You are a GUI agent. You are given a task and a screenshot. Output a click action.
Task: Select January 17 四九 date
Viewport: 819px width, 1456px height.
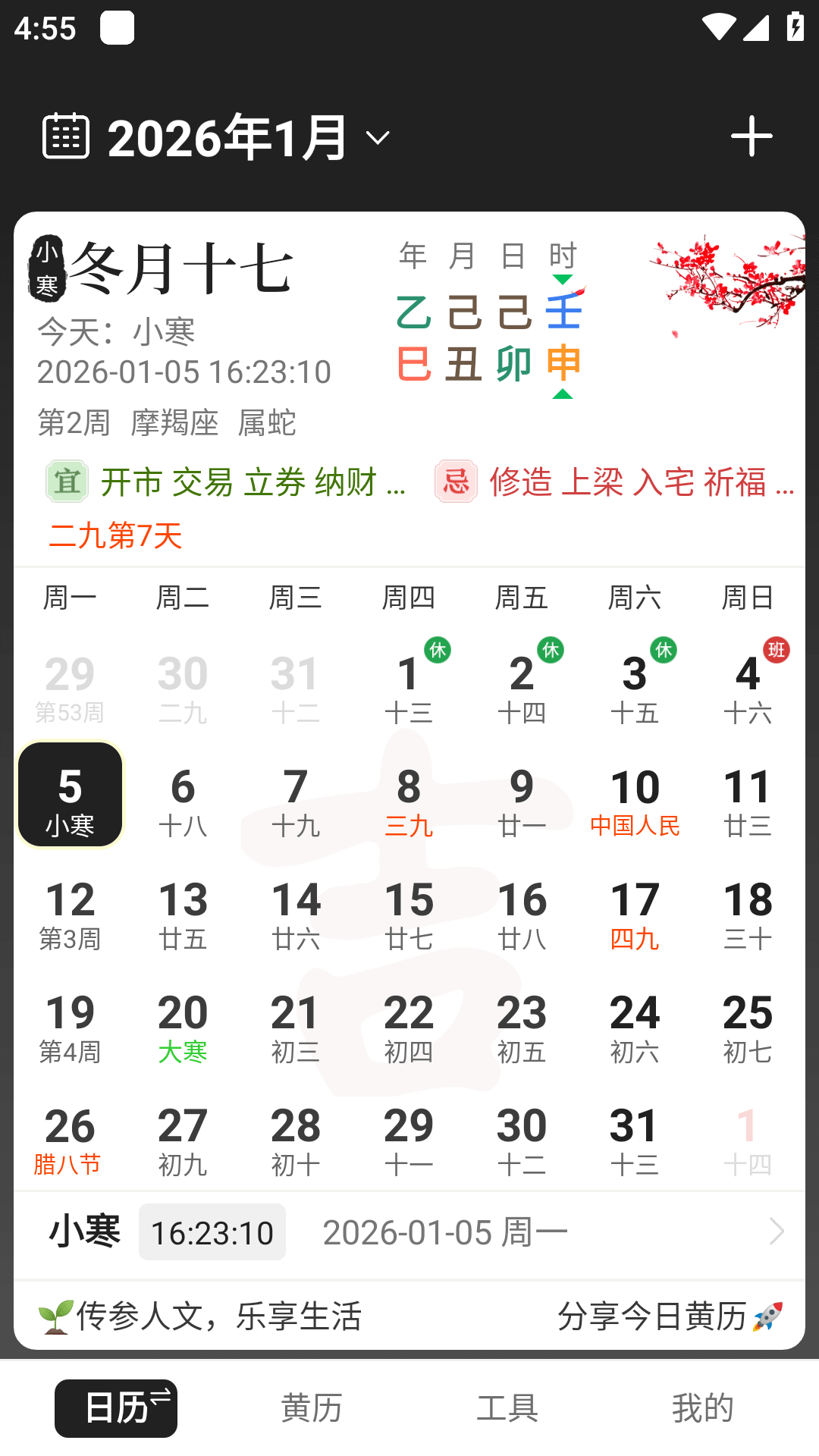(635, 914)
